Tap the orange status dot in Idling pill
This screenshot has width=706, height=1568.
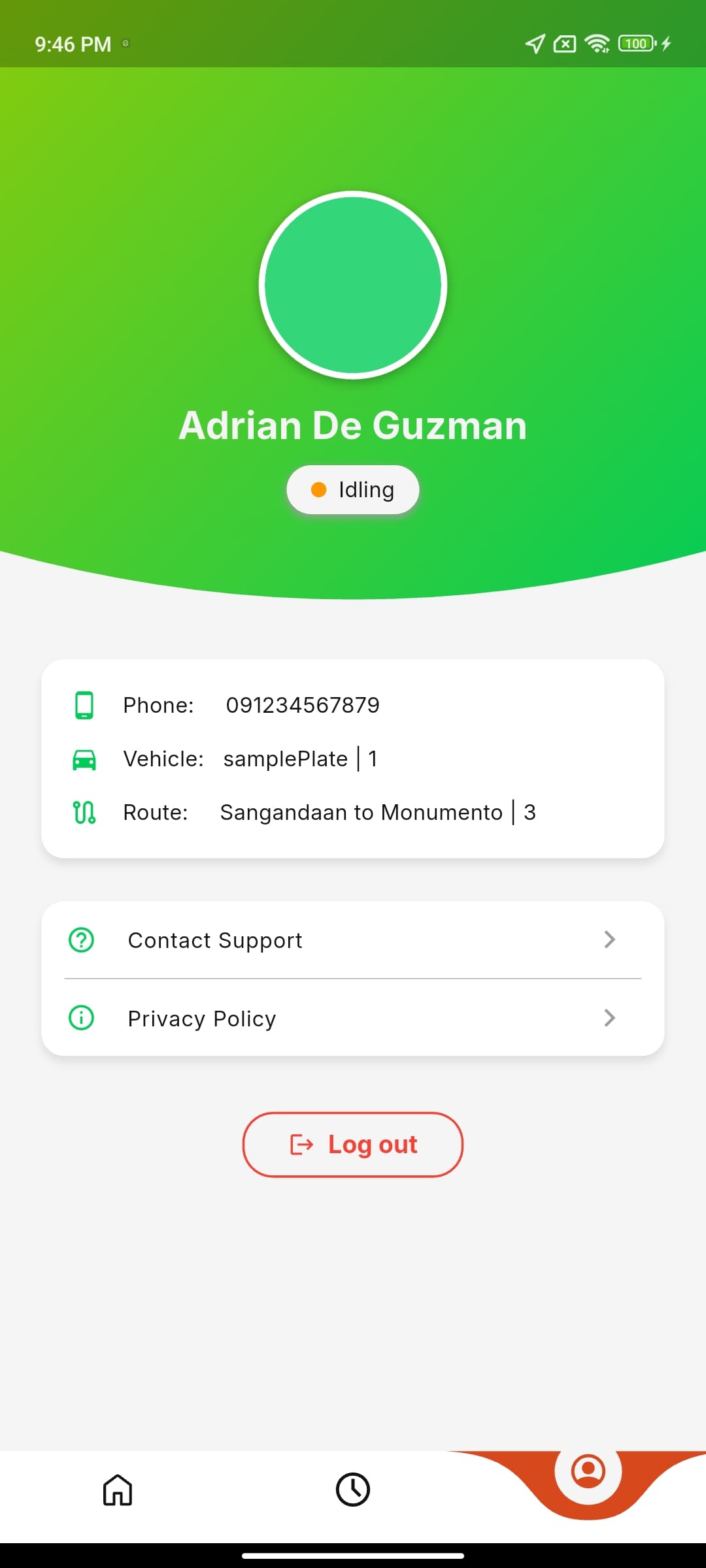[x=318, y=489]
